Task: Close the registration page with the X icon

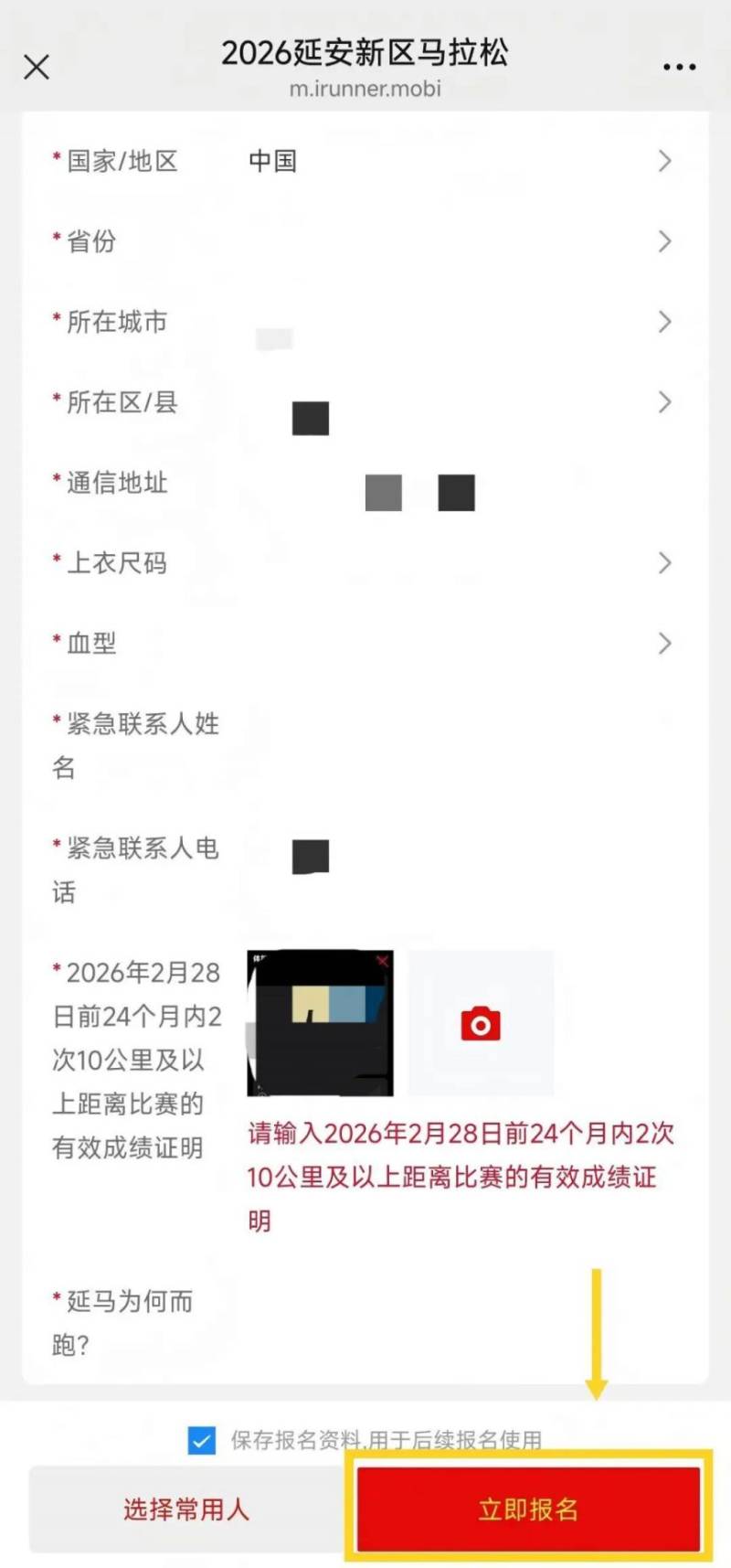Action: click(x=36, y=67)
